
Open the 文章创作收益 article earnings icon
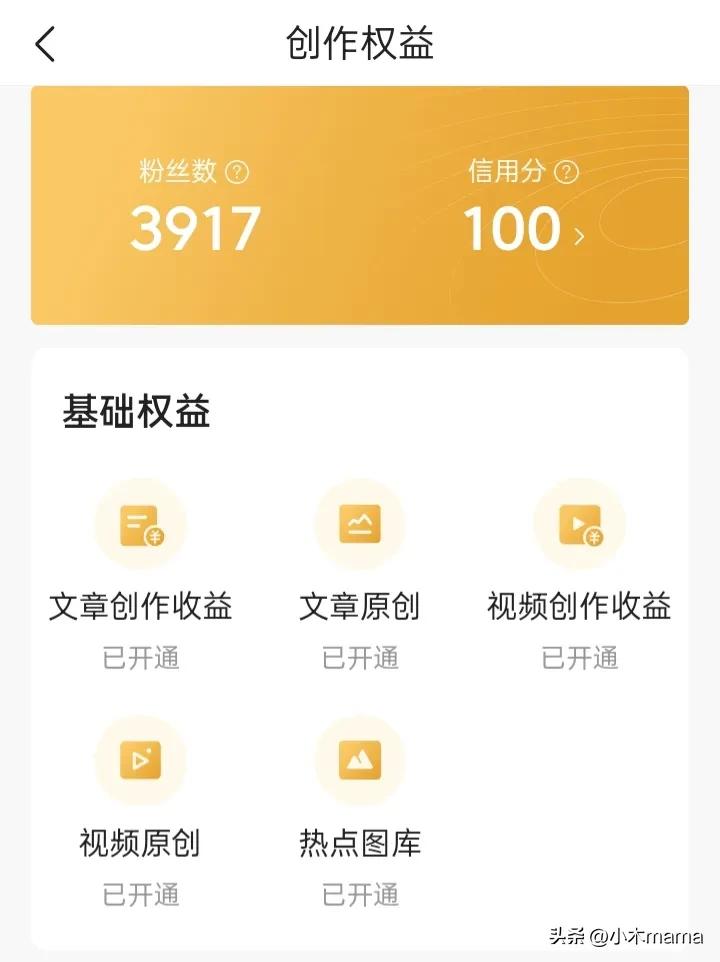click(140, 523)
